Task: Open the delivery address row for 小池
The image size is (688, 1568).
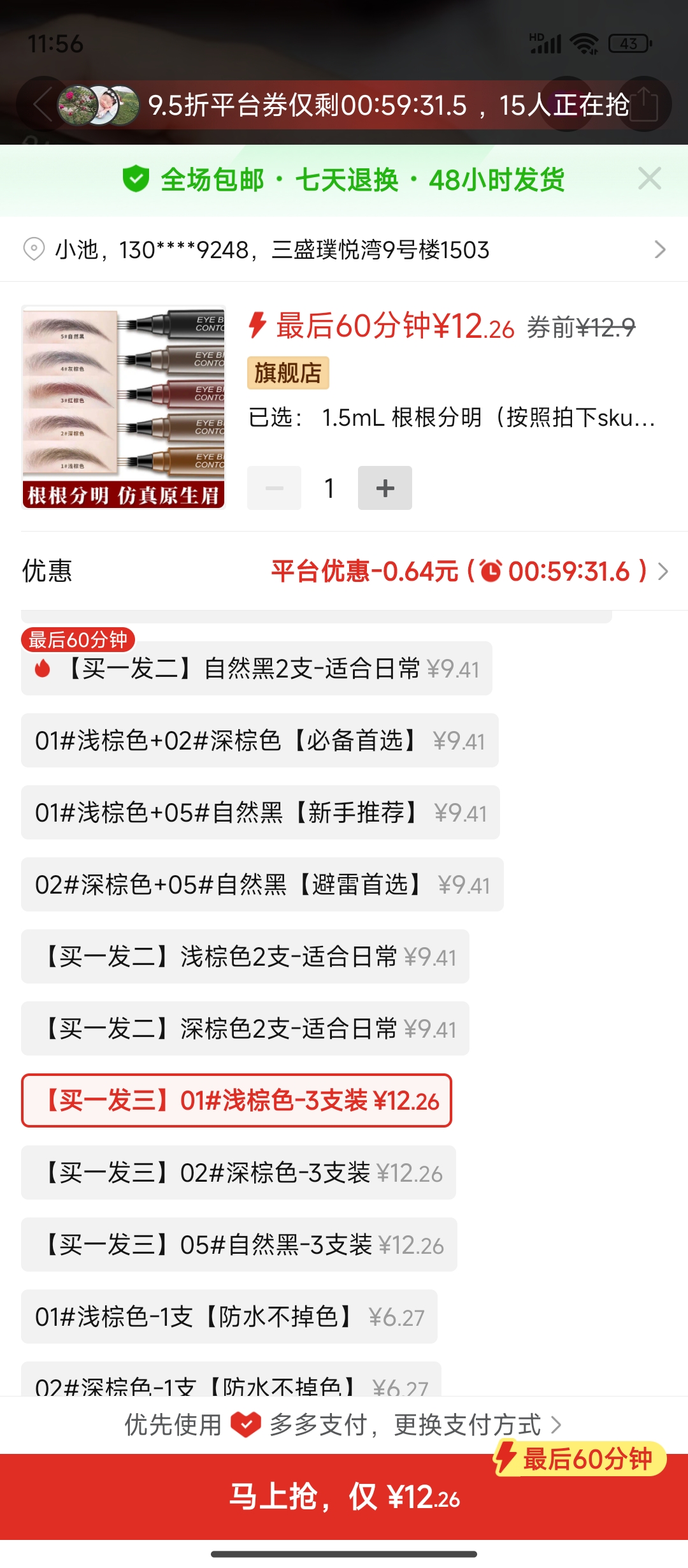Action: 344,249
